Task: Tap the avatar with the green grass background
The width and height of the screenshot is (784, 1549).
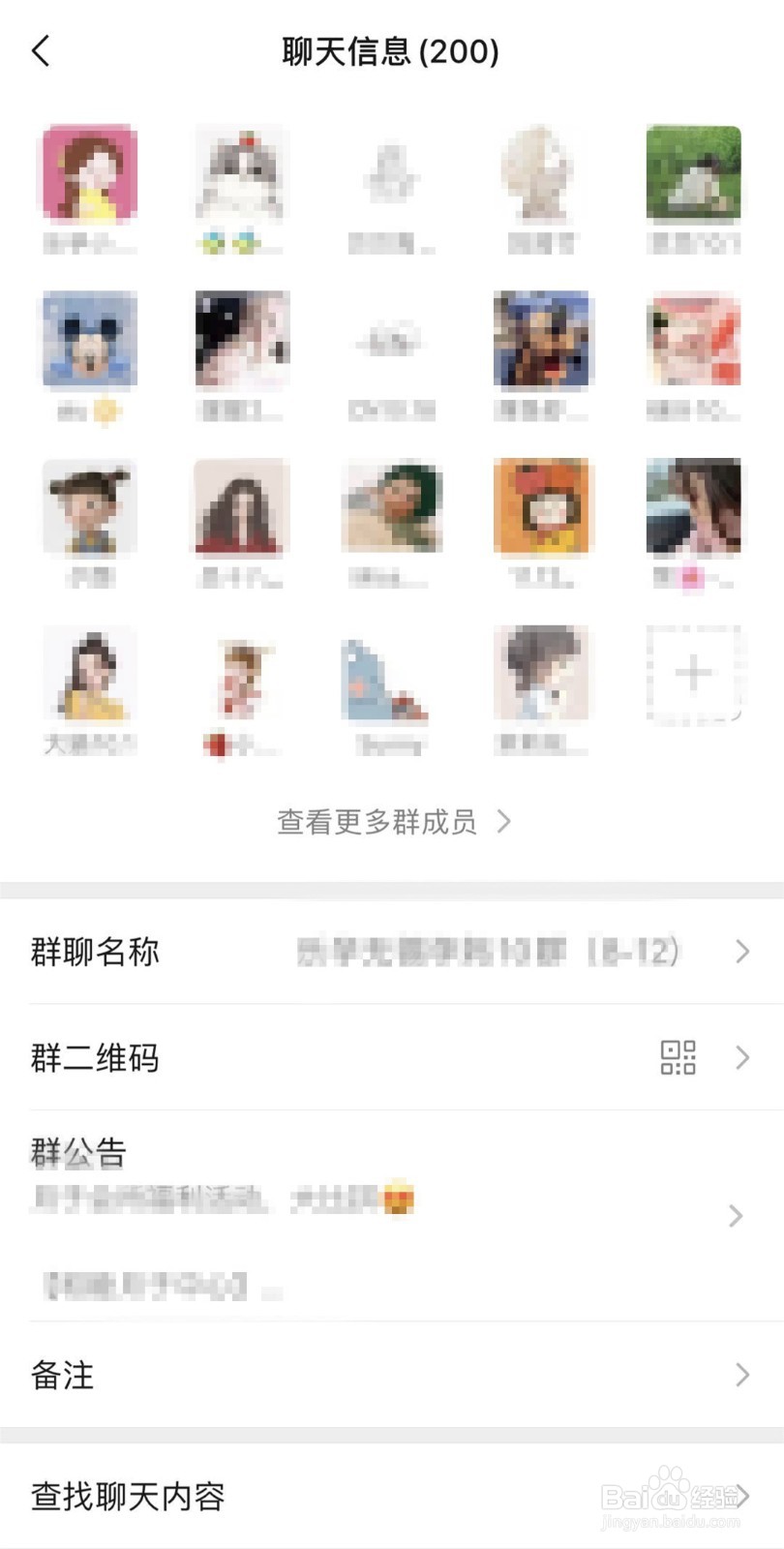Action: (693, 174)
